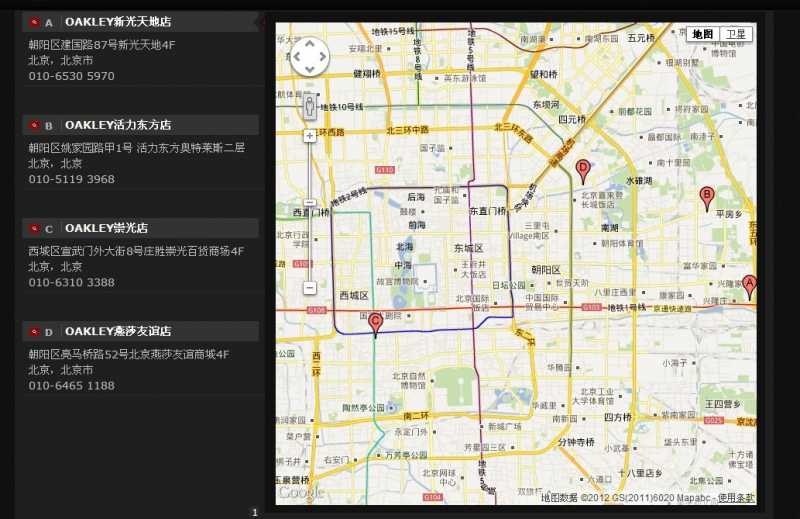Tap the map pan control wheel

[x=309, y=57]
